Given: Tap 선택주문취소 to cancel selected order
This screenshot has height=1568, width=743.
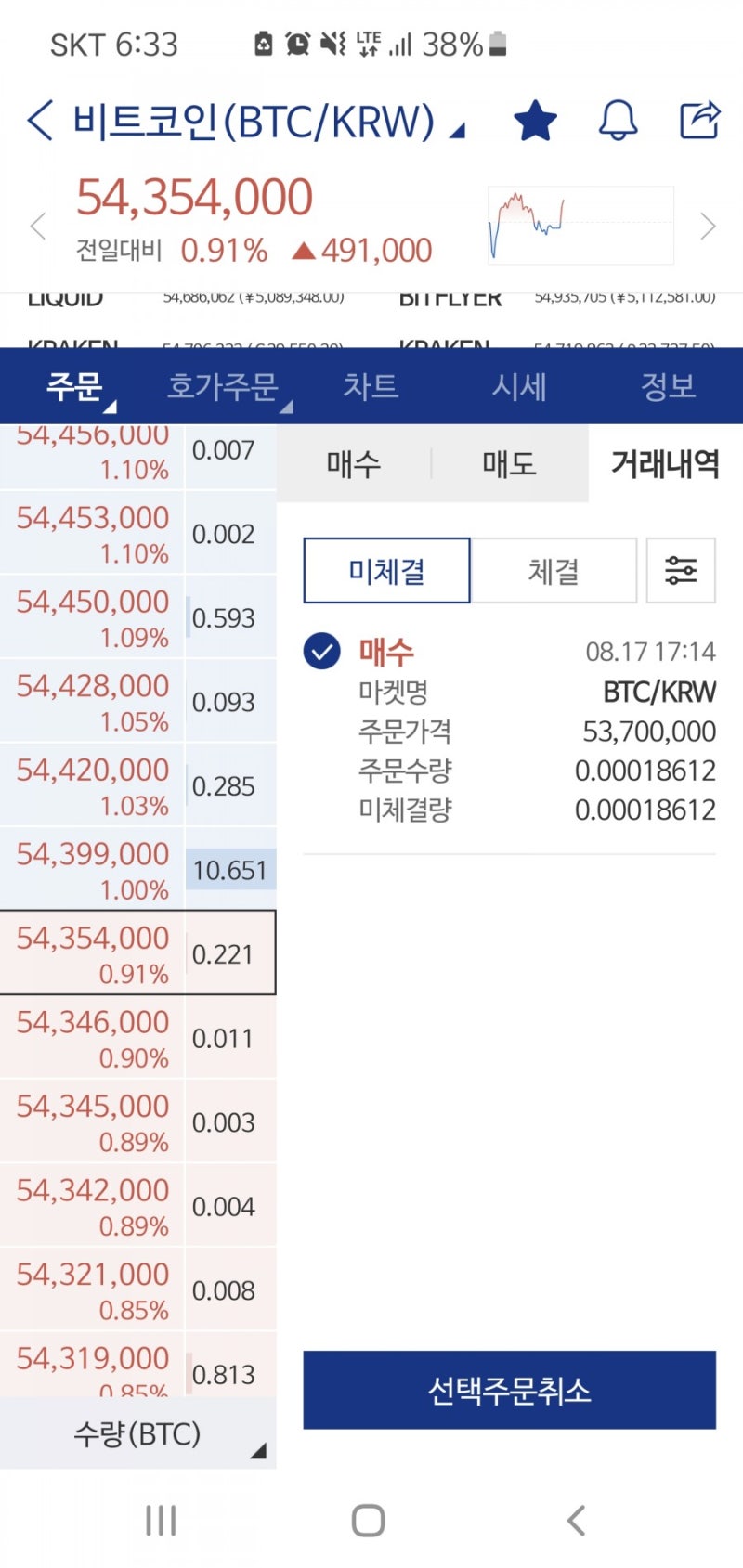Looking at the screenshot, I should pyautogui.click(x=509, y=1390).
